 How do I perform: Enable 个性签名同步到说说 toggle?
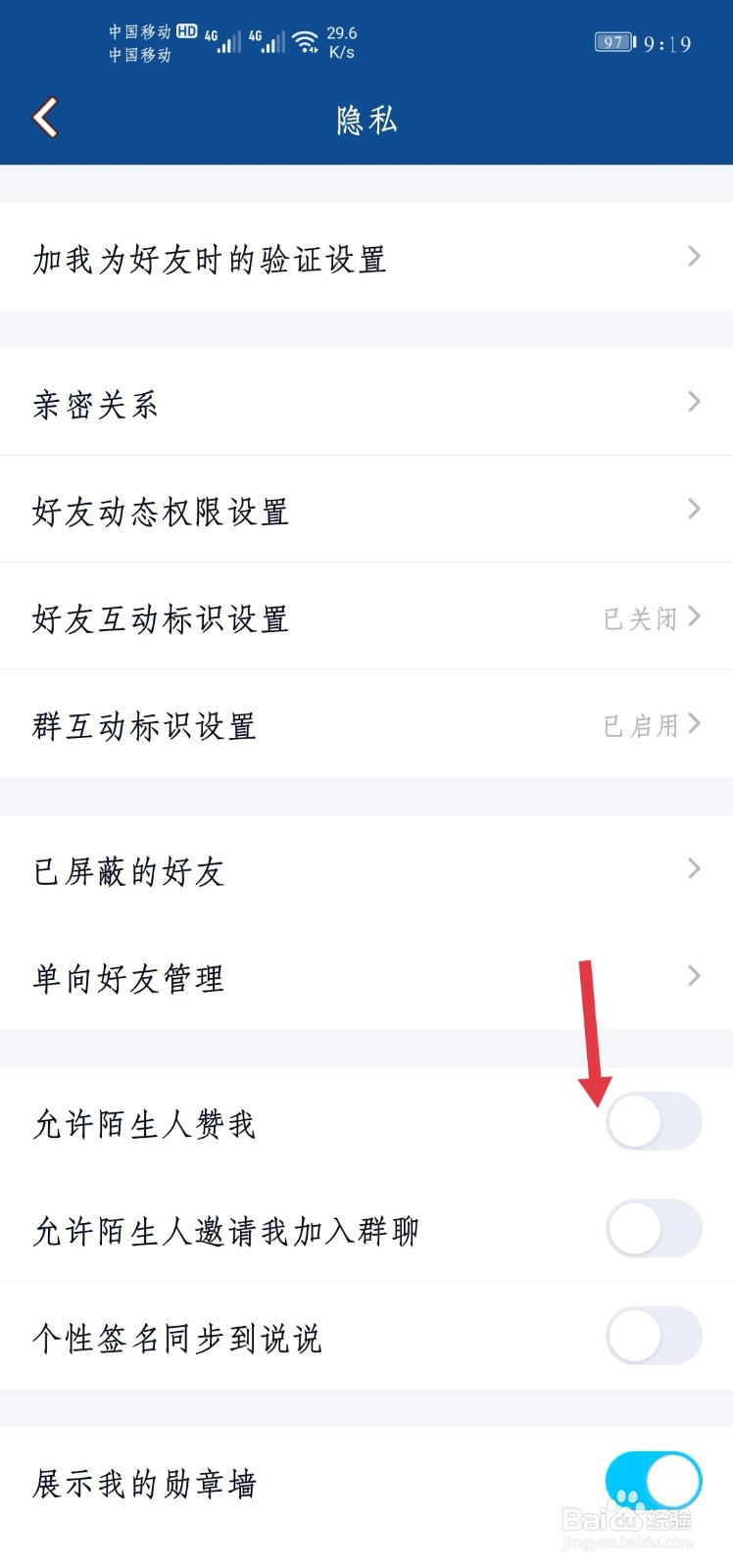[654, 1335]
